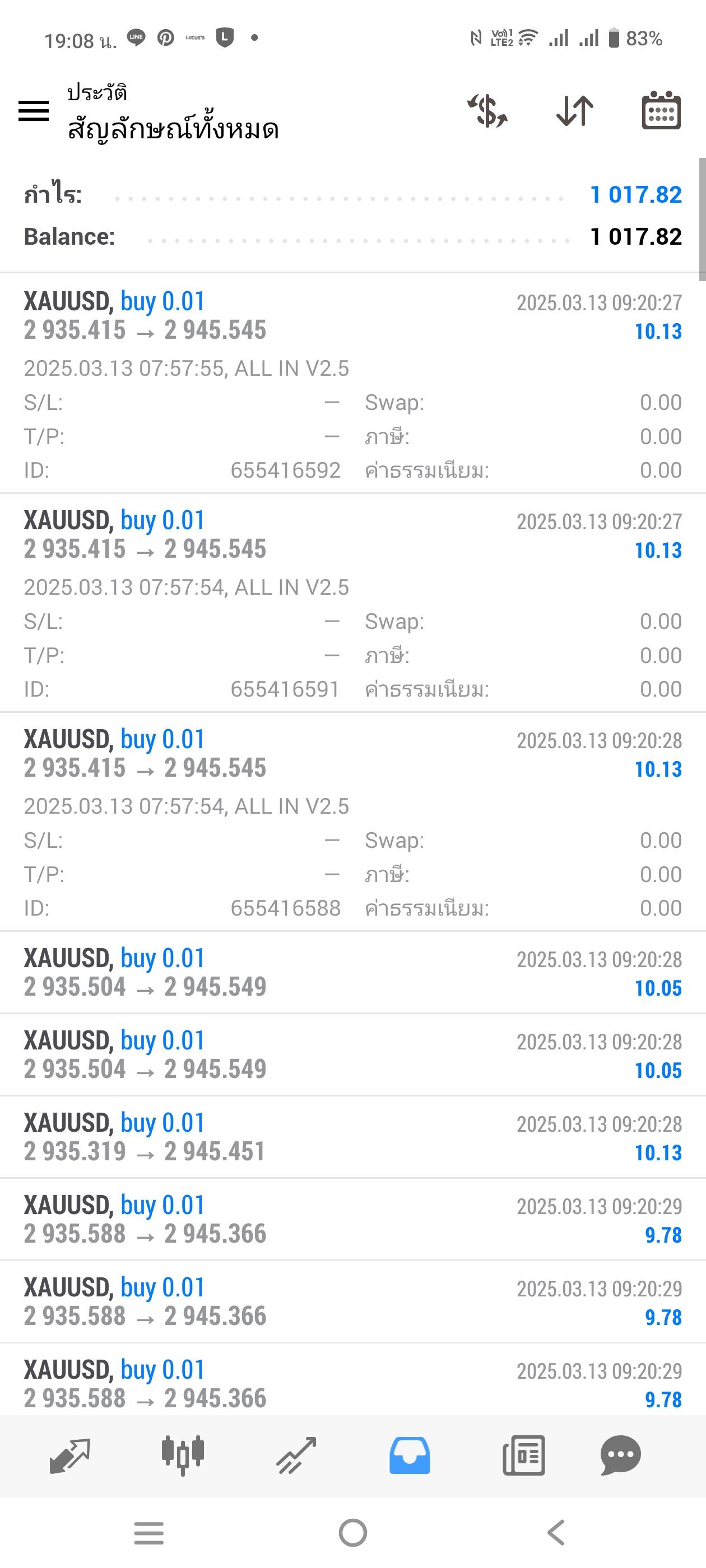706x1568 pixels.
Task: Switch to the candlestick Chart tab
Action: click(x=182, y=1455)
